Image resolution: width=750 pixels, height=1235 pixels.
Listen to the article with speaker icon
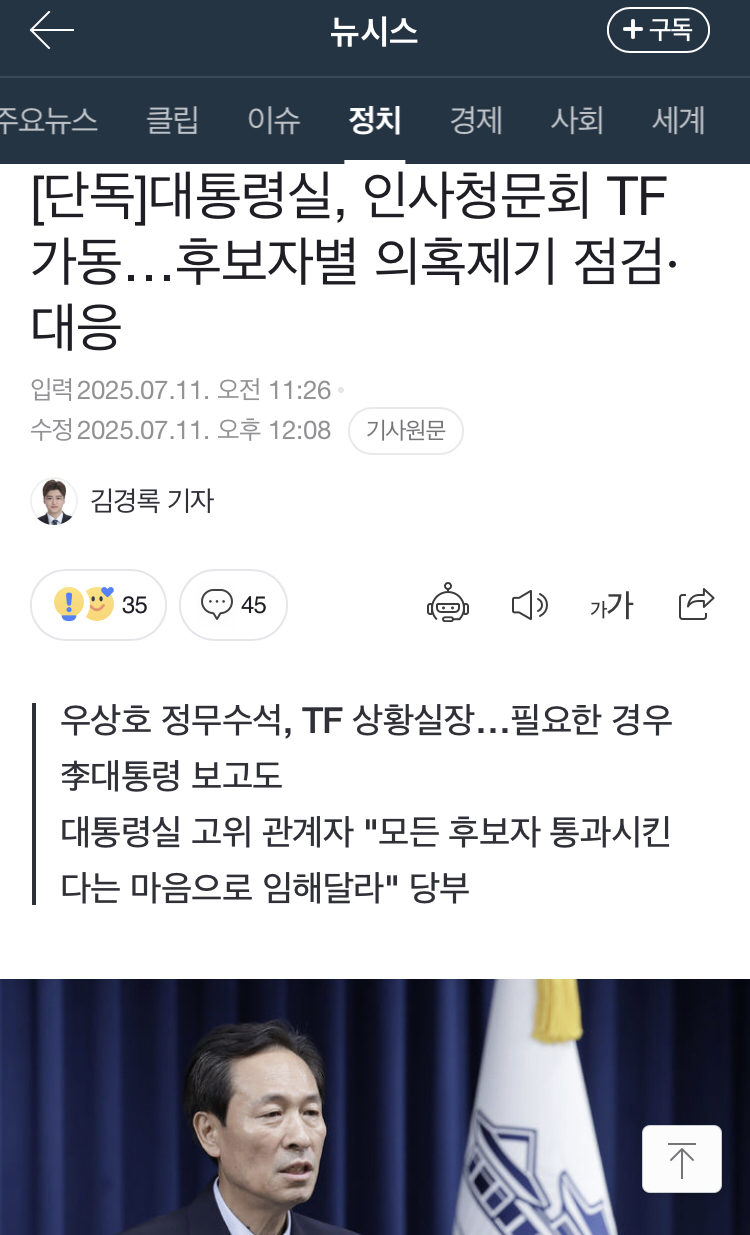pos(529,605)
